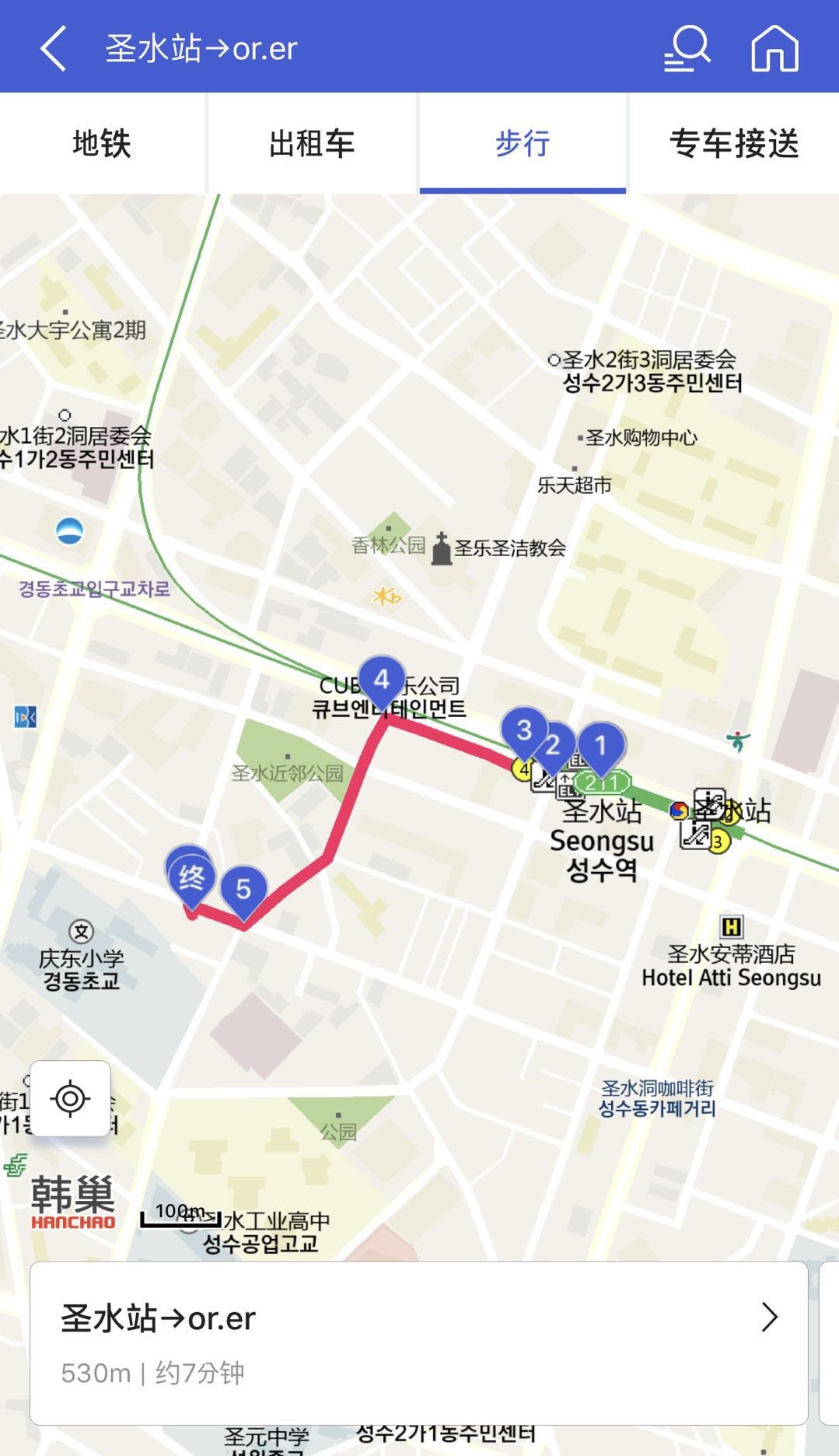This screenshot has height=1456, width=839.
Task: Tap the home icon at top right
Action: click(x=773, y=48)
